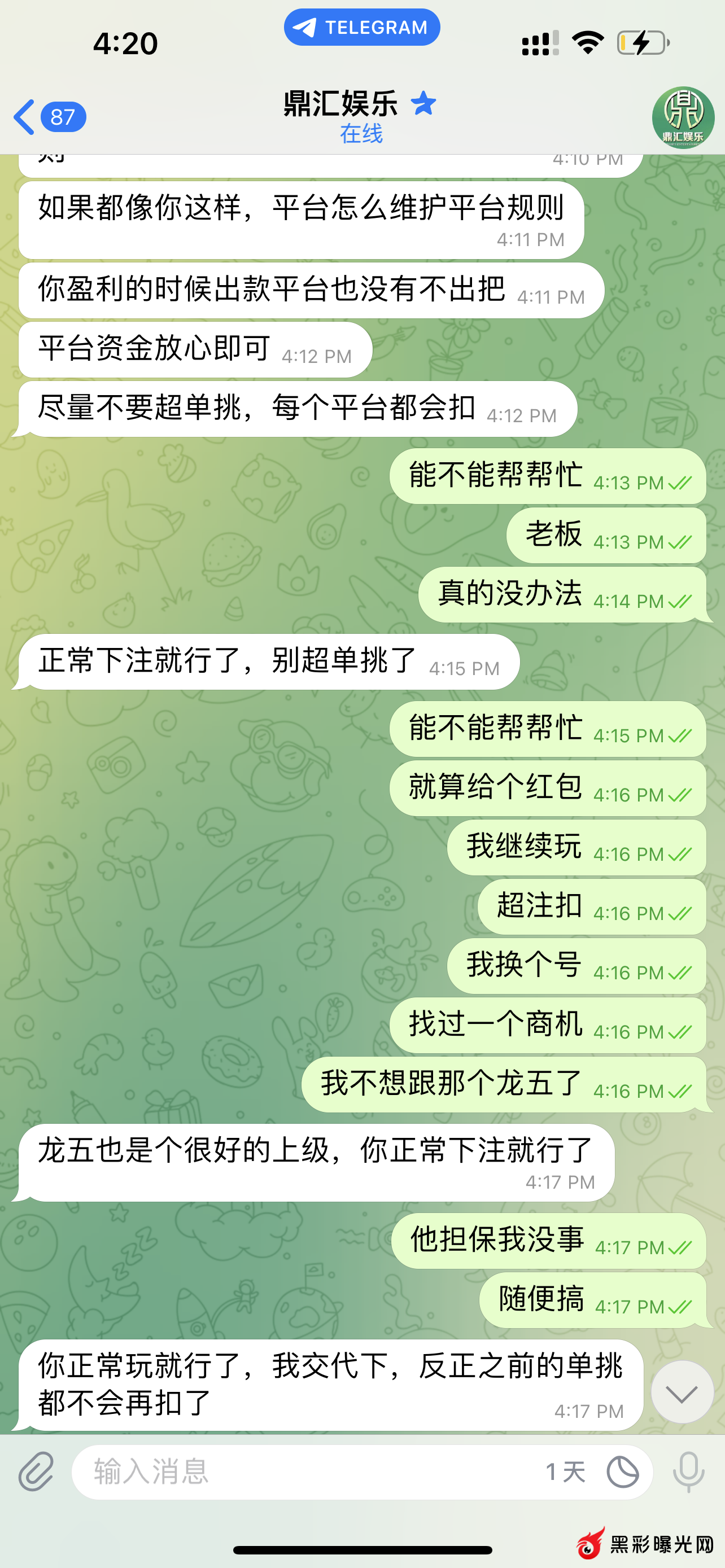The image size is (725, 1568).
Task: Focus the 输入消息 message field
Action: click(x=304, y=1473)
